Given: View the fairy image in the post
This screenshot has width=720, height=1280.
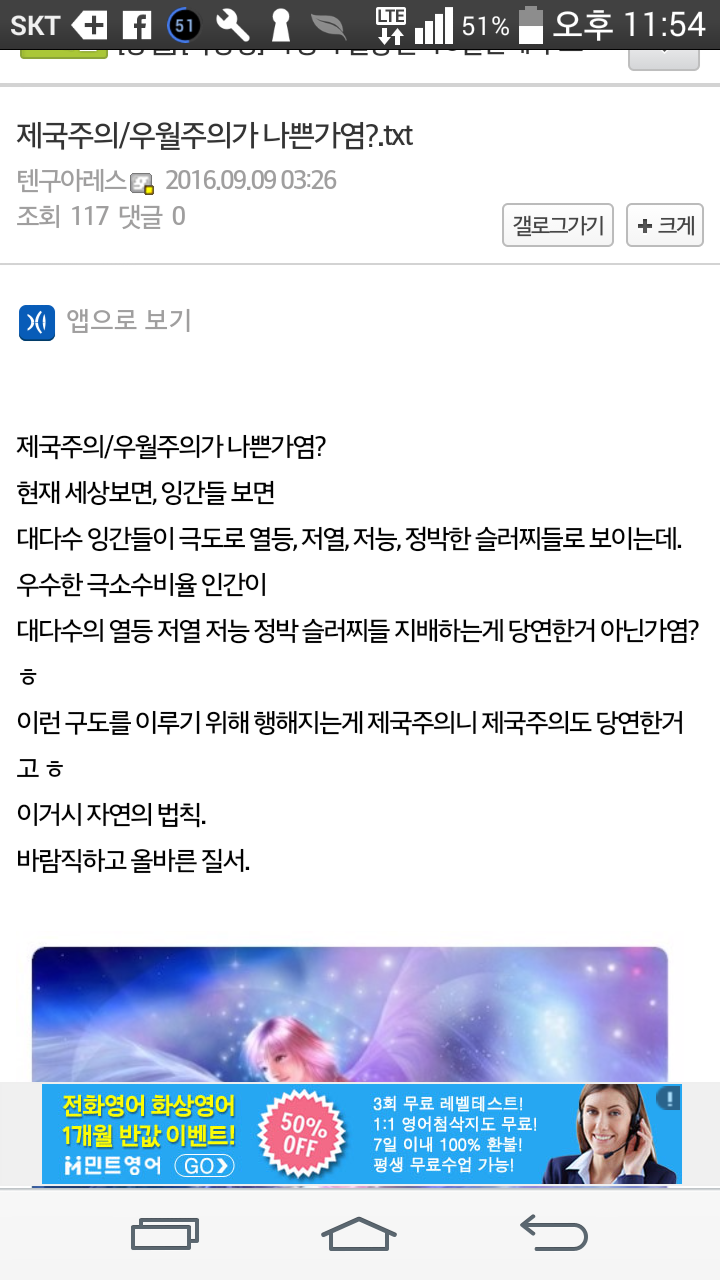Looking at the screenshot, I should (x=350, y=1010).
